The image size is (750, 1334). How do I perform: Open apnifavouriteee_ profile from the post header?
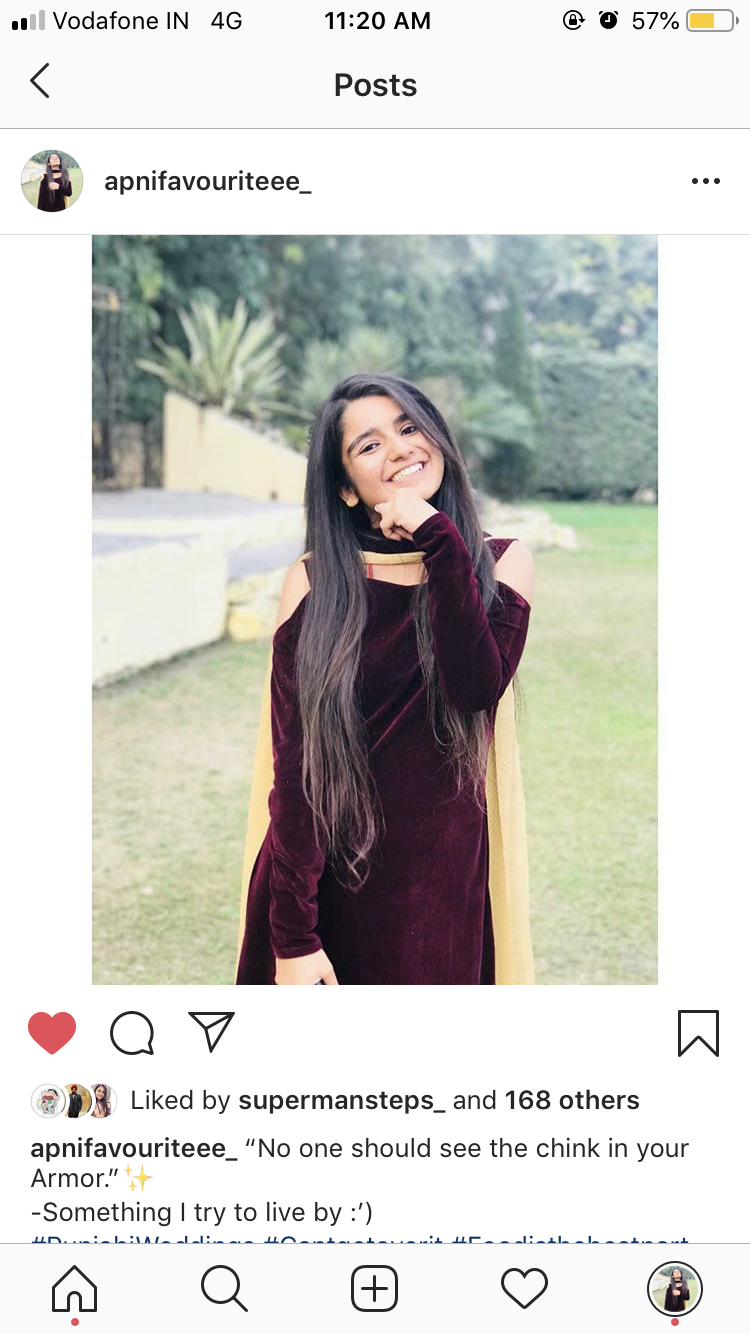[207, 182]
